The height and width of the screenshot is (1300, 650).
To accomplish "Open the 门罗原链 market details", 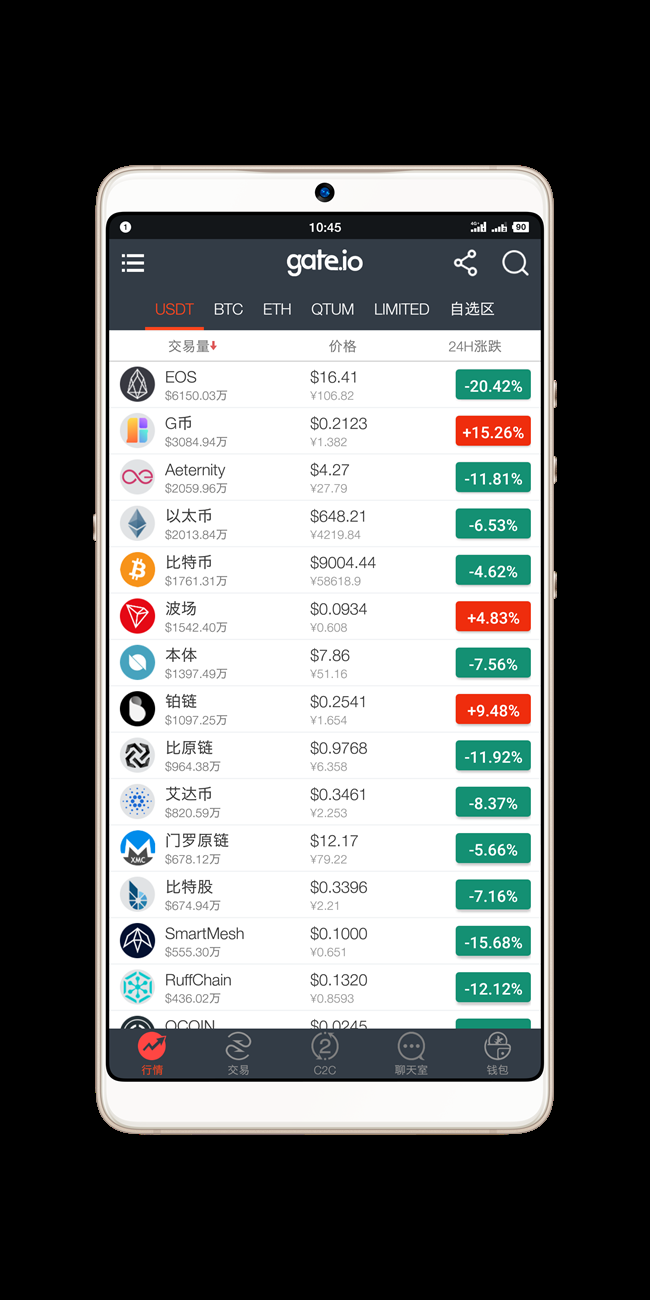I will [x=324, y=848].
